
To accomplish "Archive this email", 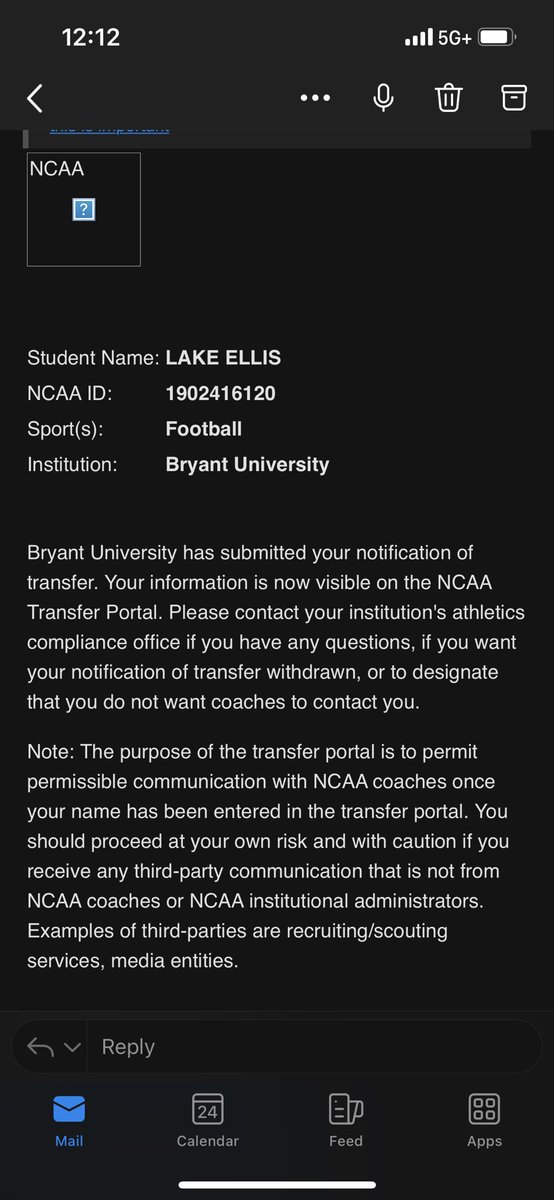I will [513, 97].
